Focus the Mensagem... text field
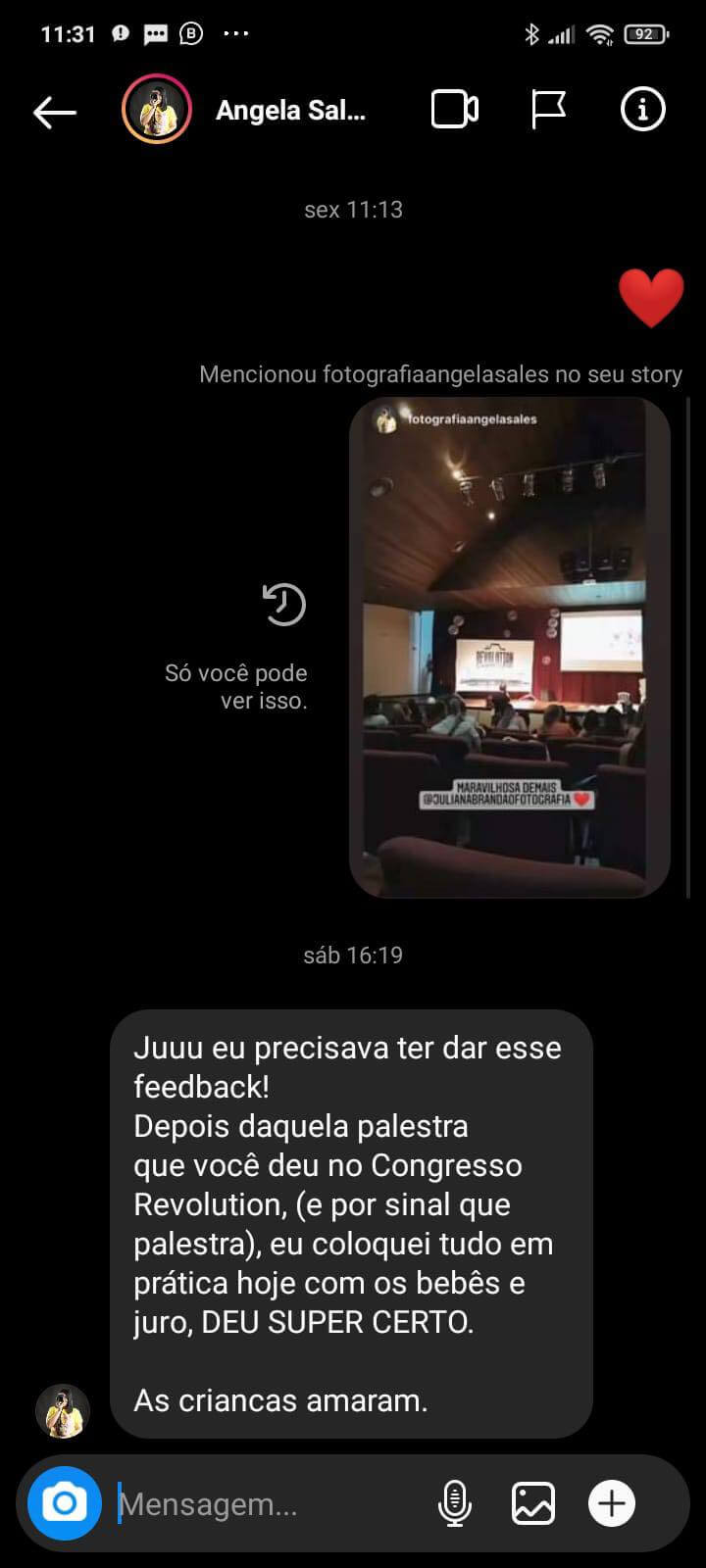 [x=265, y=1503]
